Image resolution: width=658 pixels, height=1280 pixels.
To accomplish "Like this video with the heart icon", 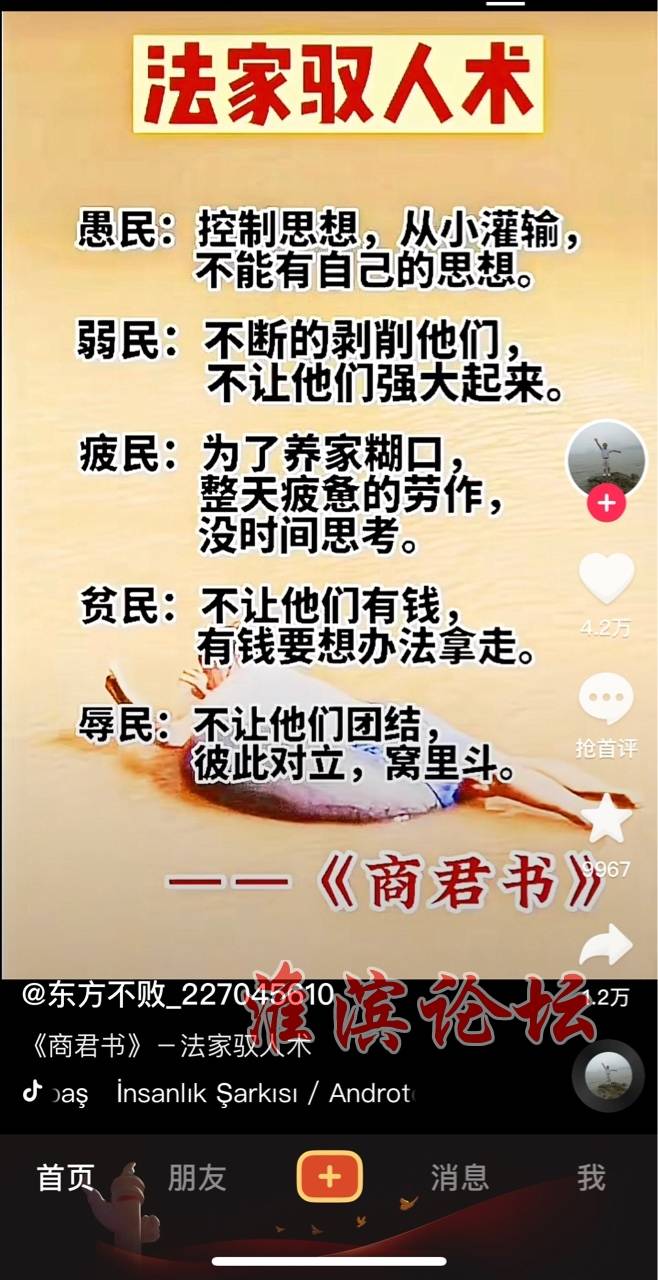I will [x=606, y=581].
